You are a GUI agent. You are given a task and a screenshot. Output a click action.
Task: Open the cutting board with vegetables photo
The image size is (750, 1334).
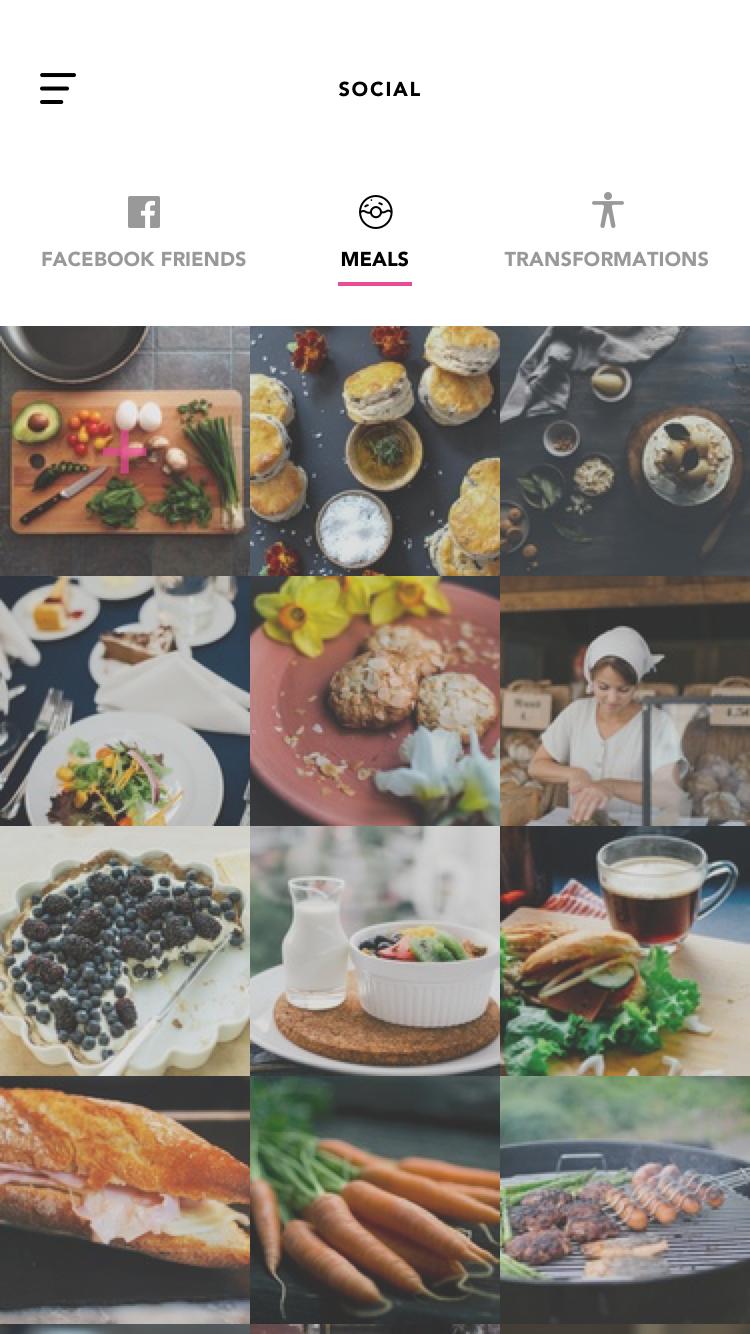pyautogui.click(x=124, y=450)
